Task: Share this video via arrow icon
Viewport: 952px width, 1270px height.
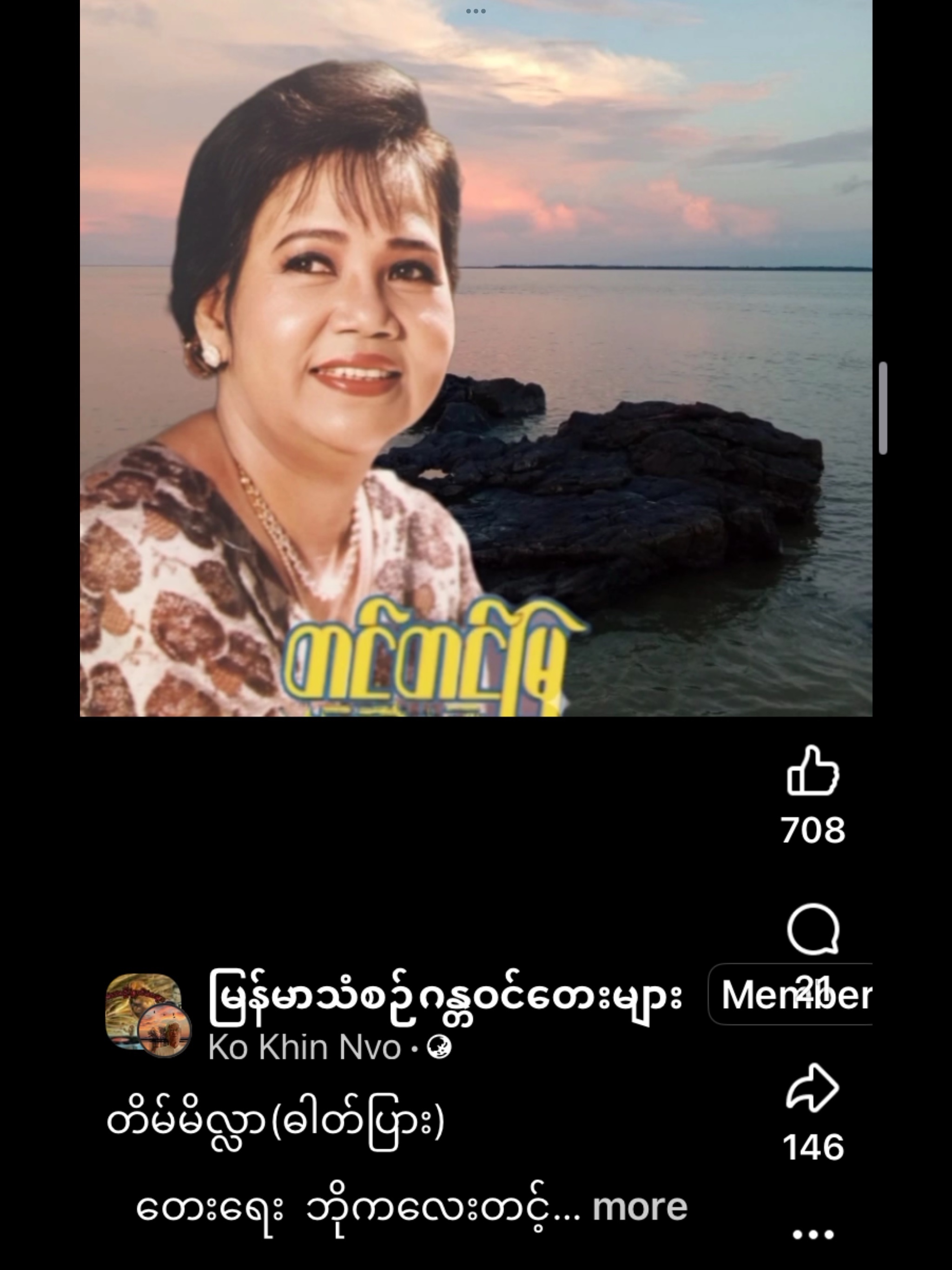Action: pyautogui.click(x=813, y=1087)
